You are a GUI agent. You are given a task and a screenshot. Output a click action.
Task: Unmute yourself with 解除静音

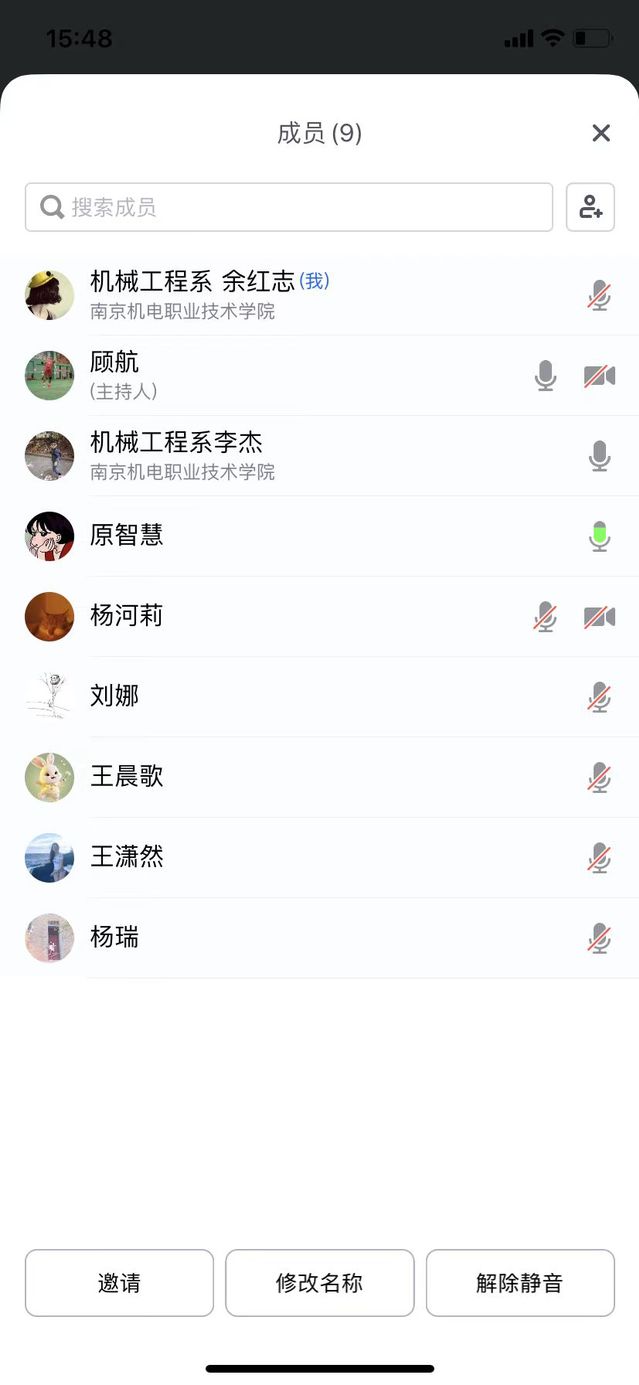click(520, 1283)
